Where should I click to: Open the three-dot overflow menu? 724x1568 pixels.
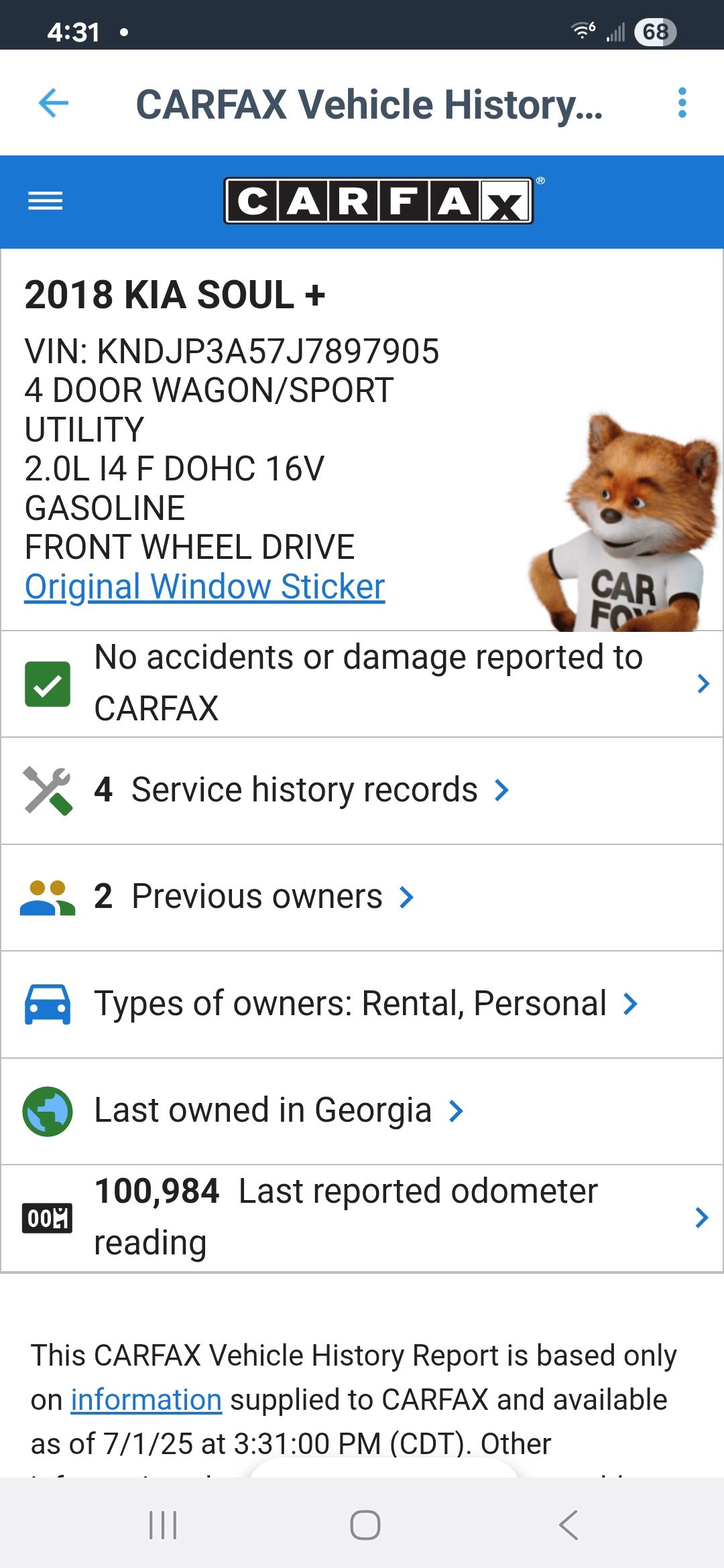coord(682,103)
